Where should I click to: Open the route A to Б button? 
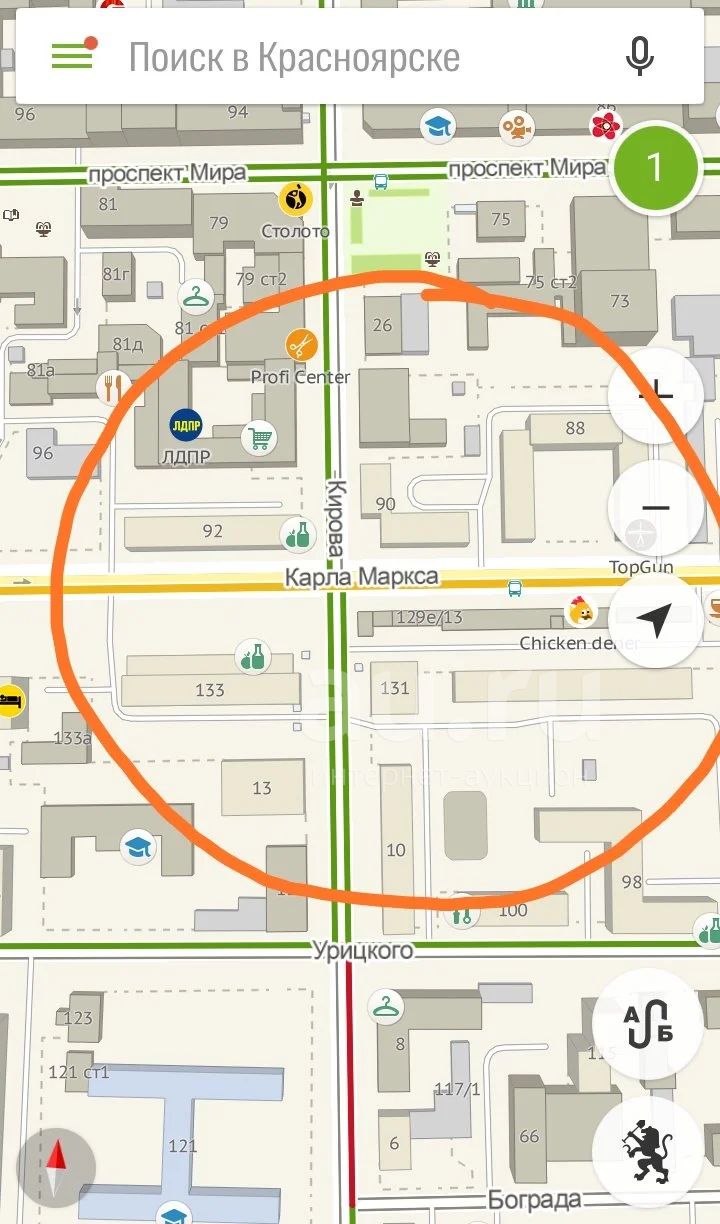[x=647, y=1023]
